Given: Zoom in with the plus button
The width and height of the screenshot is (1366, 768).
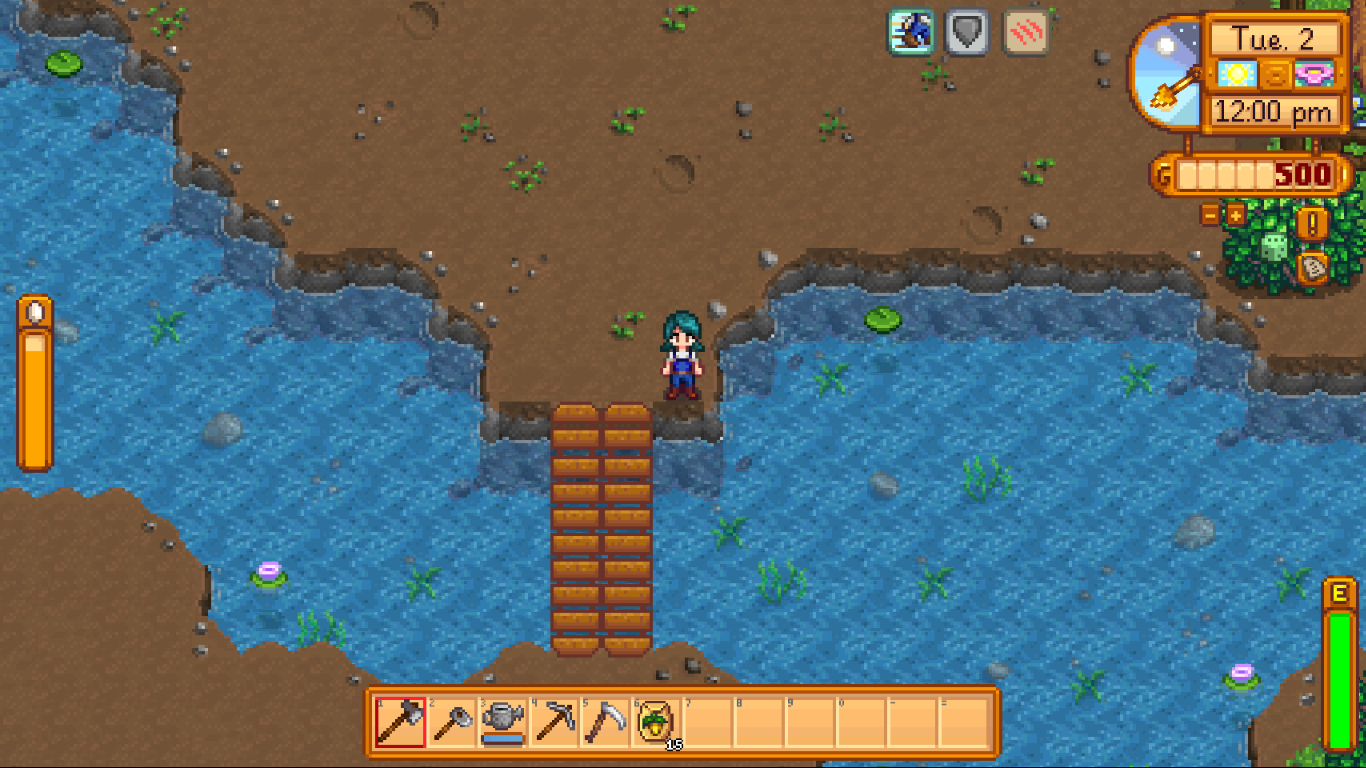Looking at the screenshot, I should click(x=1236, y=214).
